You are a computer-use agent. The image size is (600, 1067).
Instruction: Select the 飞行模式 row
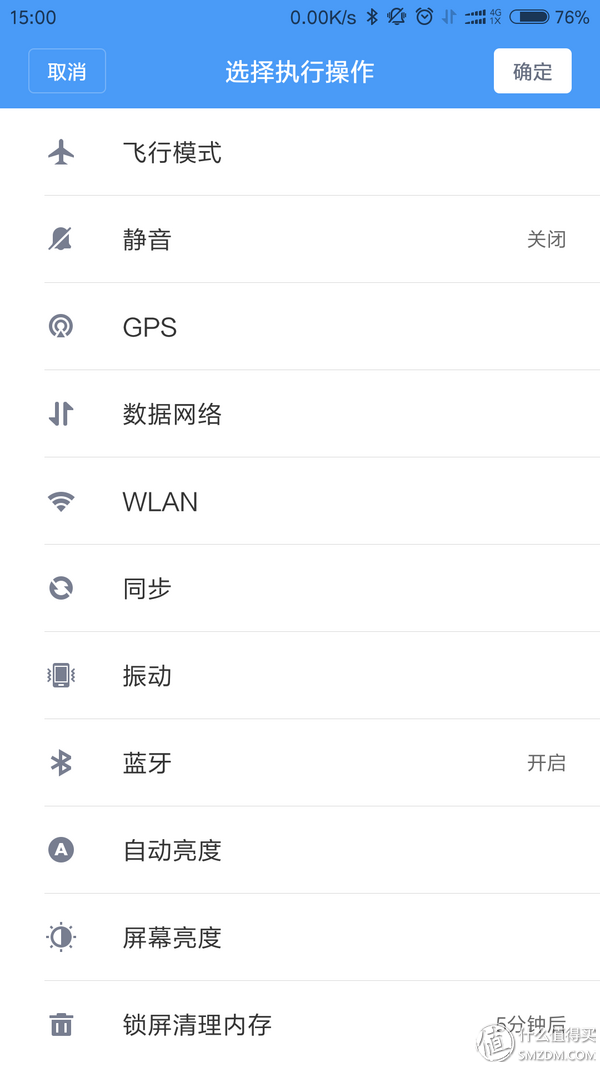300,152
